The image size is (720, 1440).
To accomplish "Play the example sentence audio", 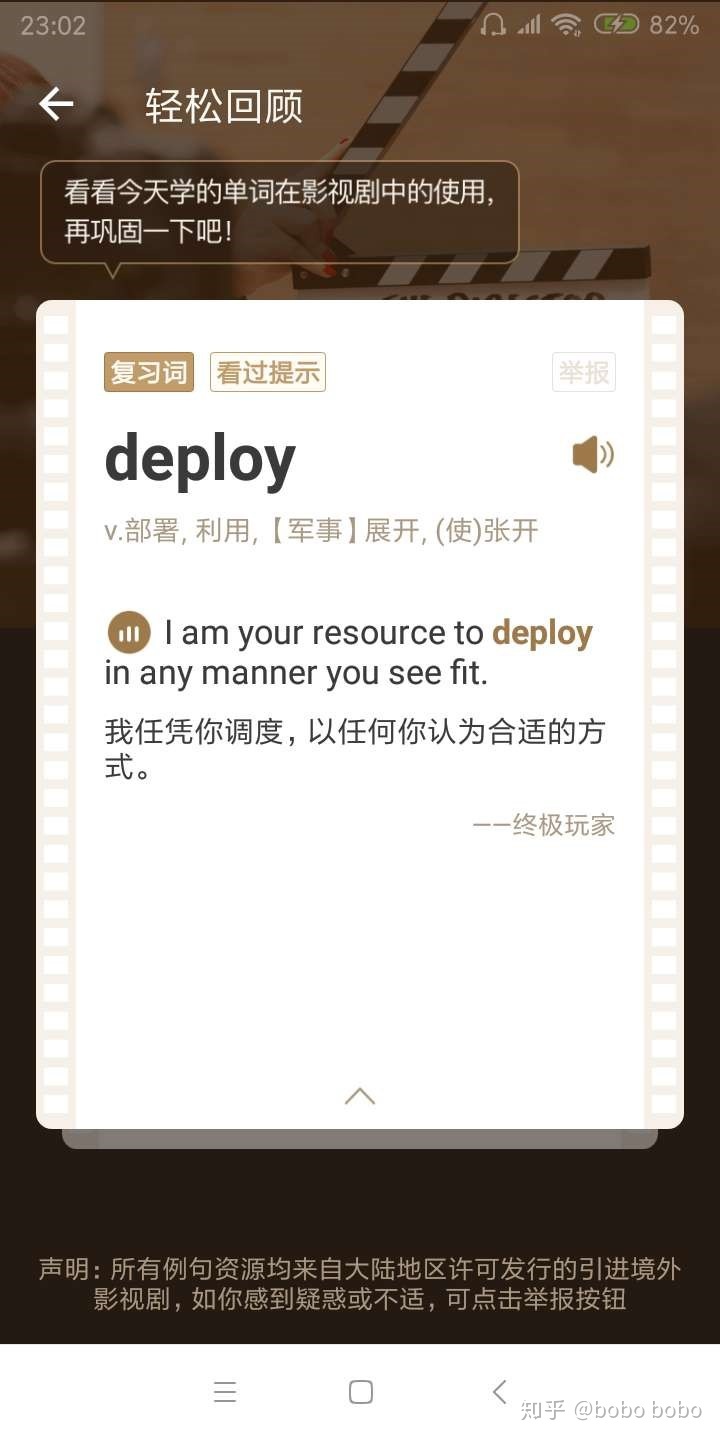I will click(129, 633).
